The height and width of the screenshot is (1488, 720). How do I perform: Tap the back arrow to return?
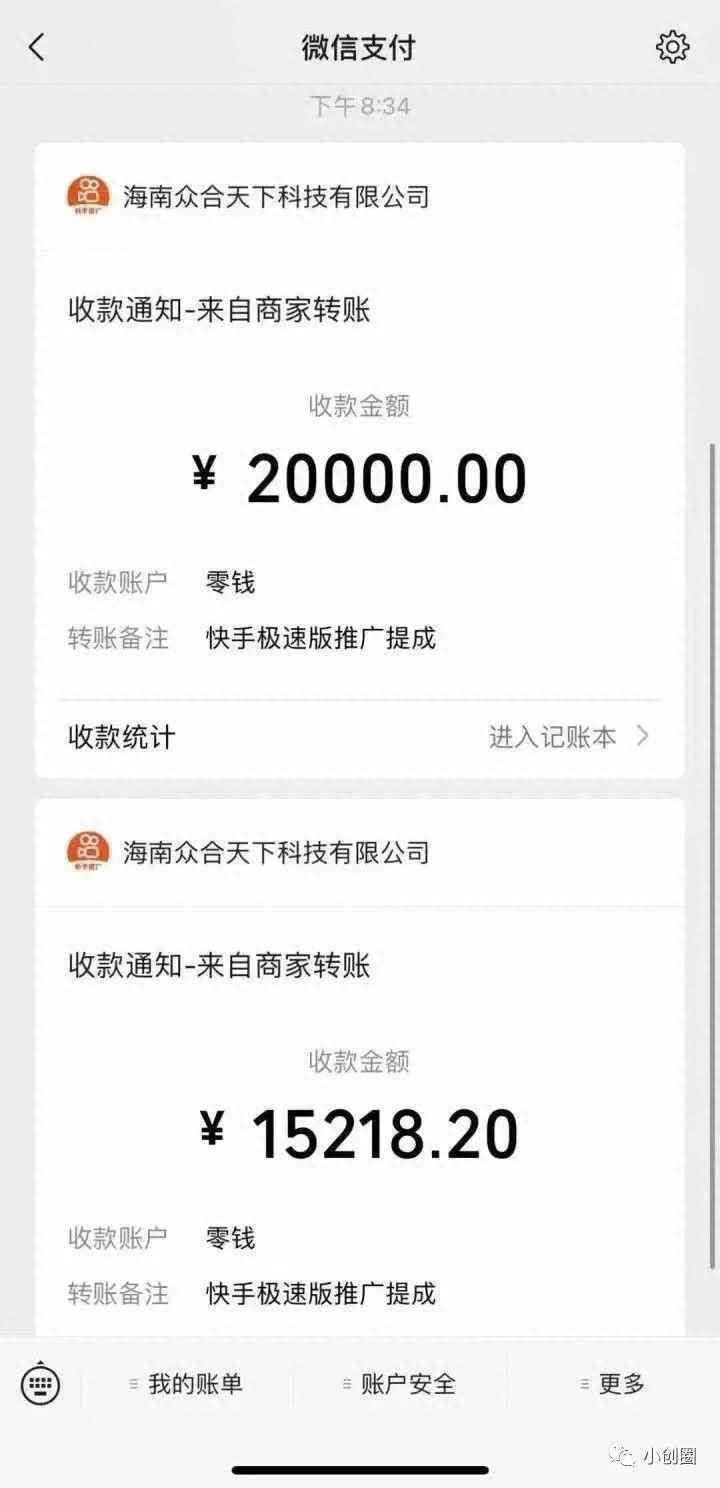(x=37, y=47)
